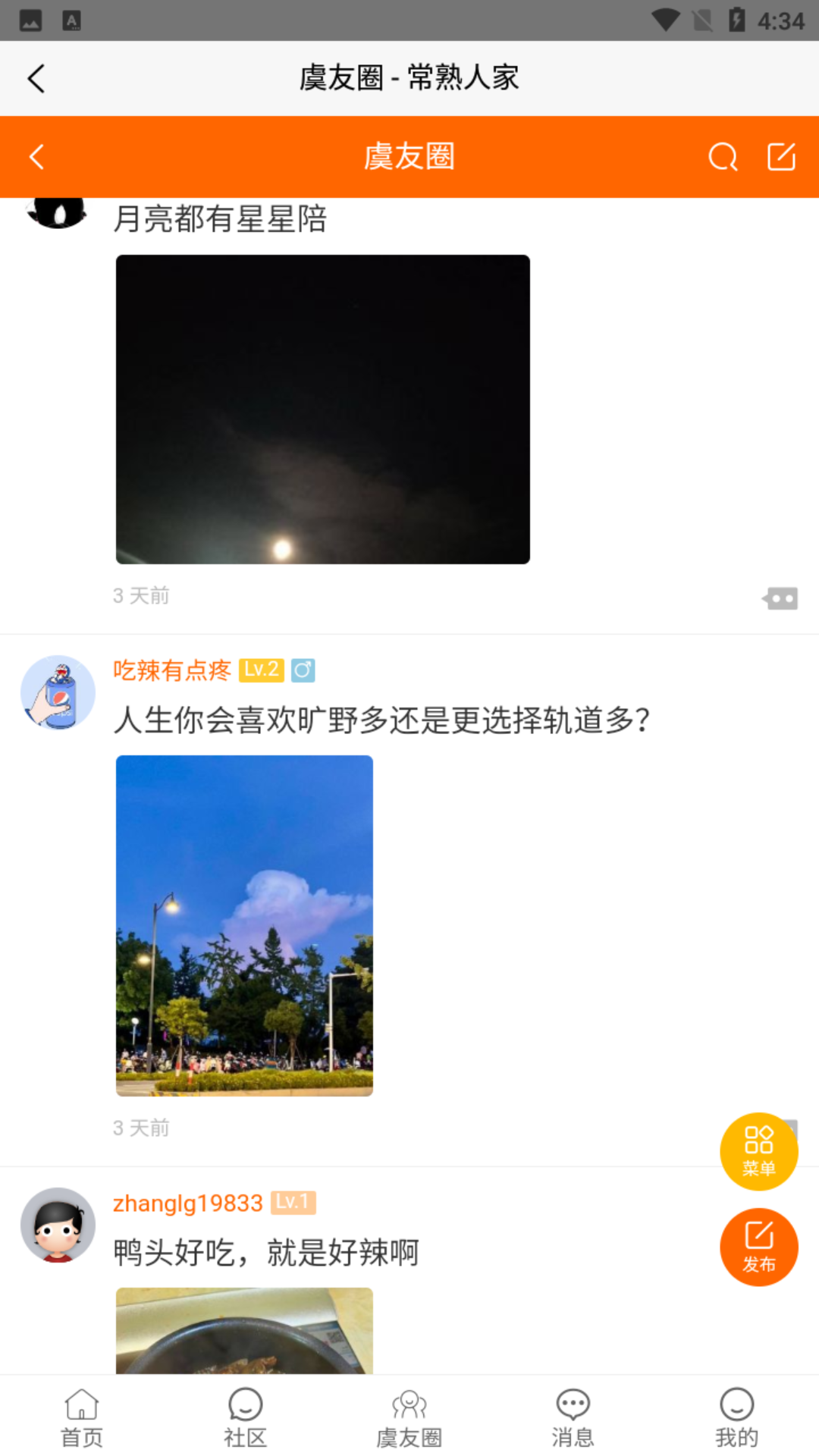
Task: Open the moon night sky photo
Action: click(x=322, y=409)
